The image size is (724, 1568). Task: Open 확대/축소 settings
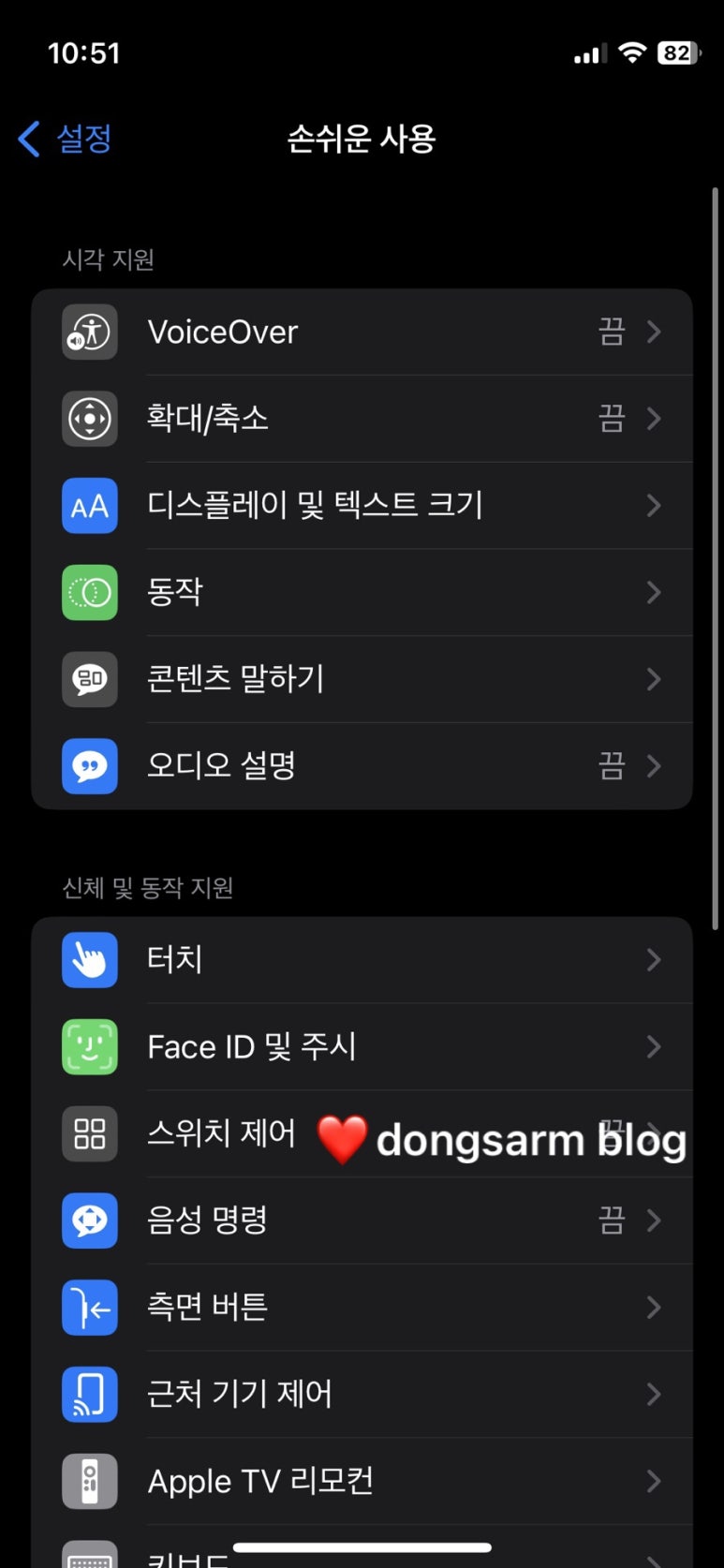[362, 418]
